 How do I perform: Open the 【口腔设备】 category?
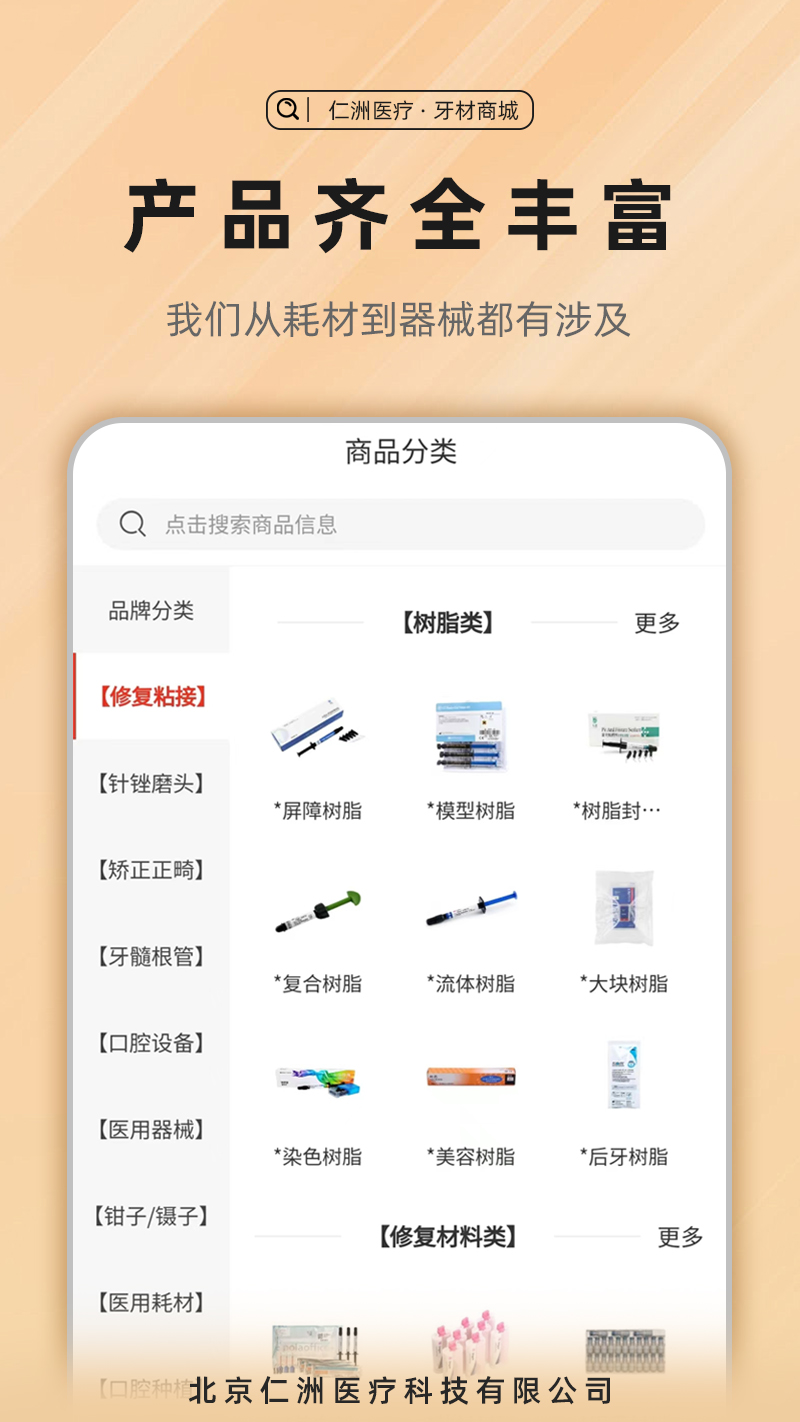coord(151,1043)
